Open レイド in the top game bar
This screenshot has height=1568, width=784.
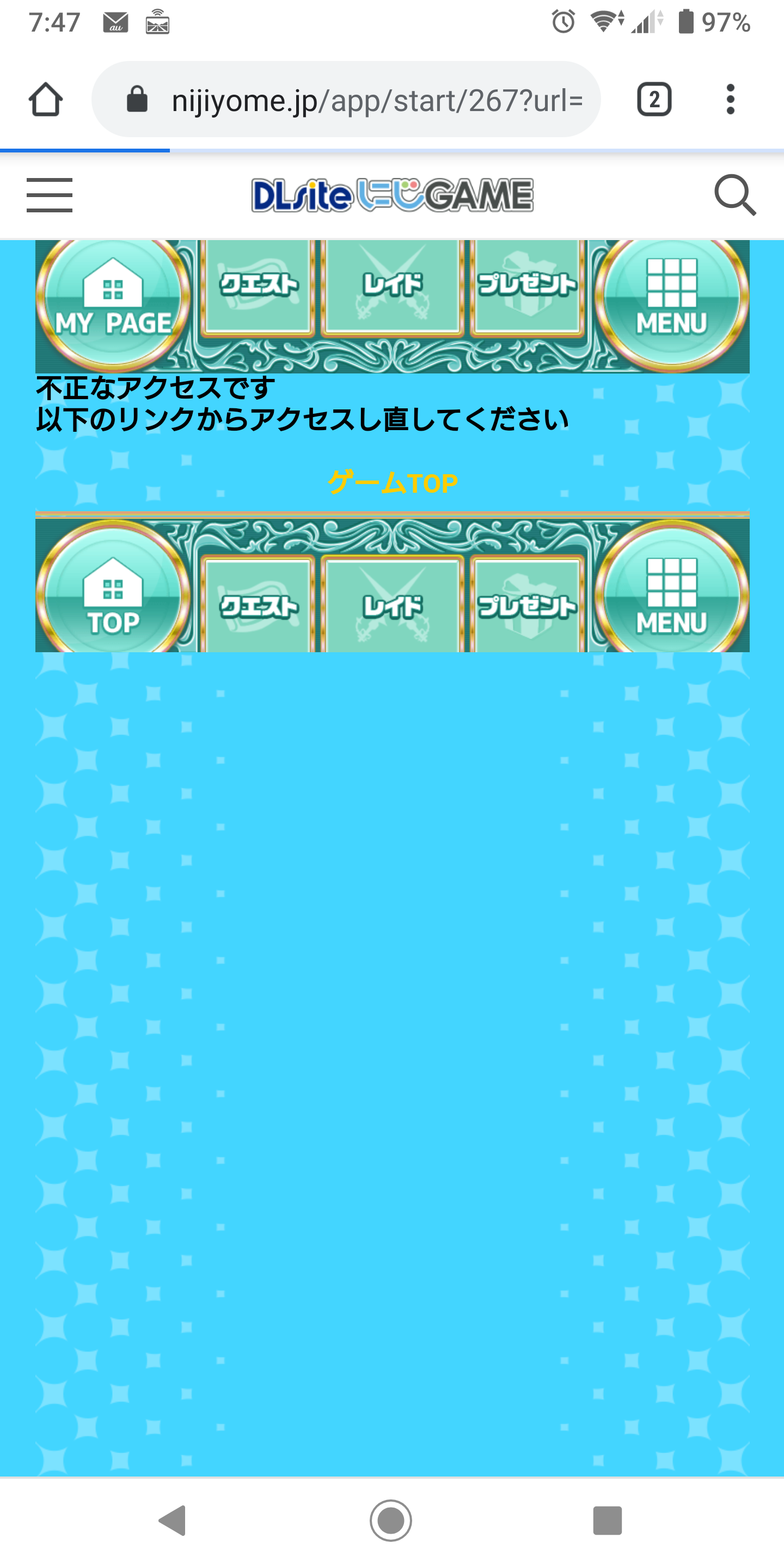pyautogui.click(x=392, y=286)
